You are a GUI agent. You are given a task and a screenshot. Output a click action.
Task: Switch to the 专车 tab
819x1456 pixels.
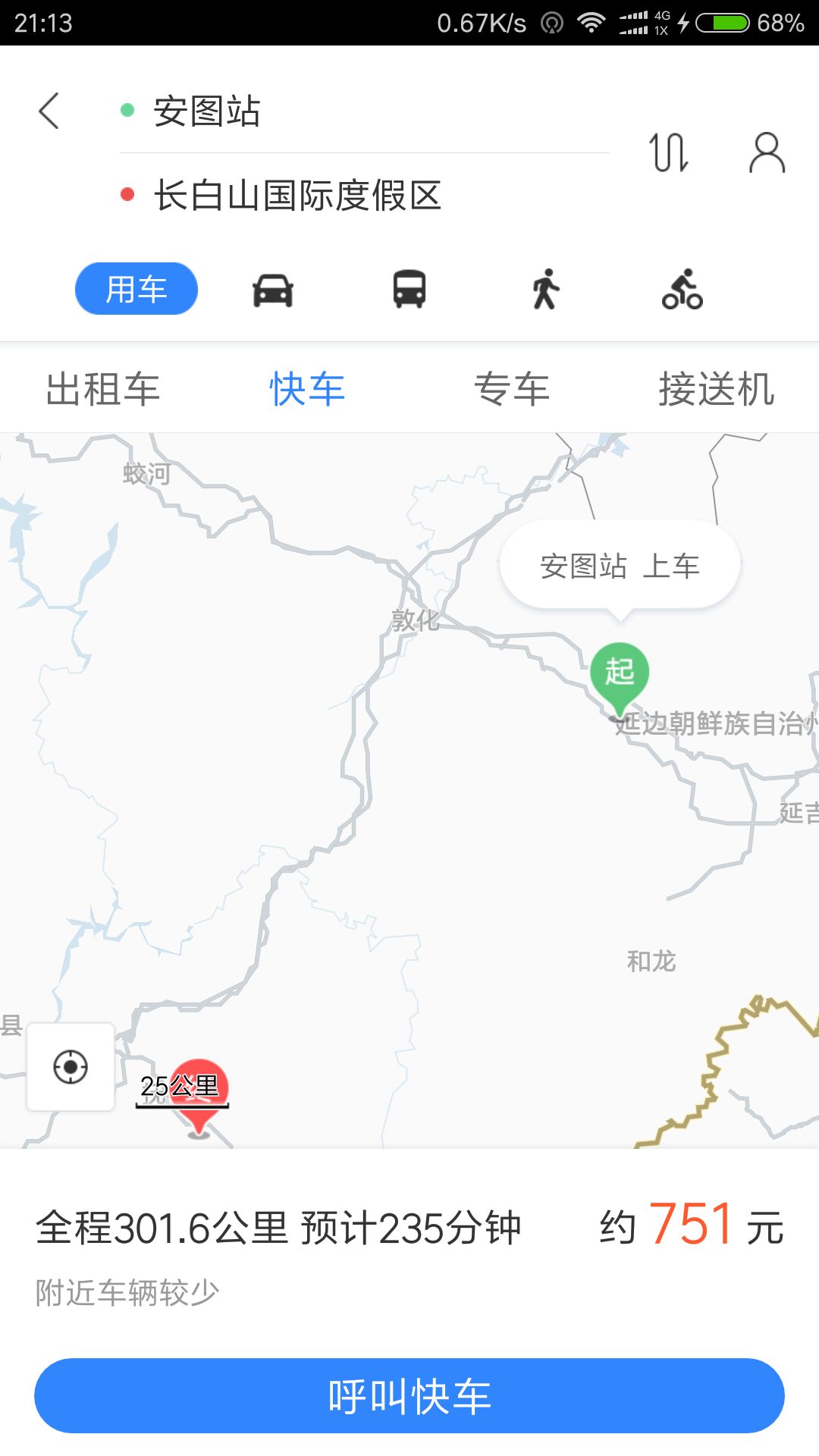coord(512,389)
